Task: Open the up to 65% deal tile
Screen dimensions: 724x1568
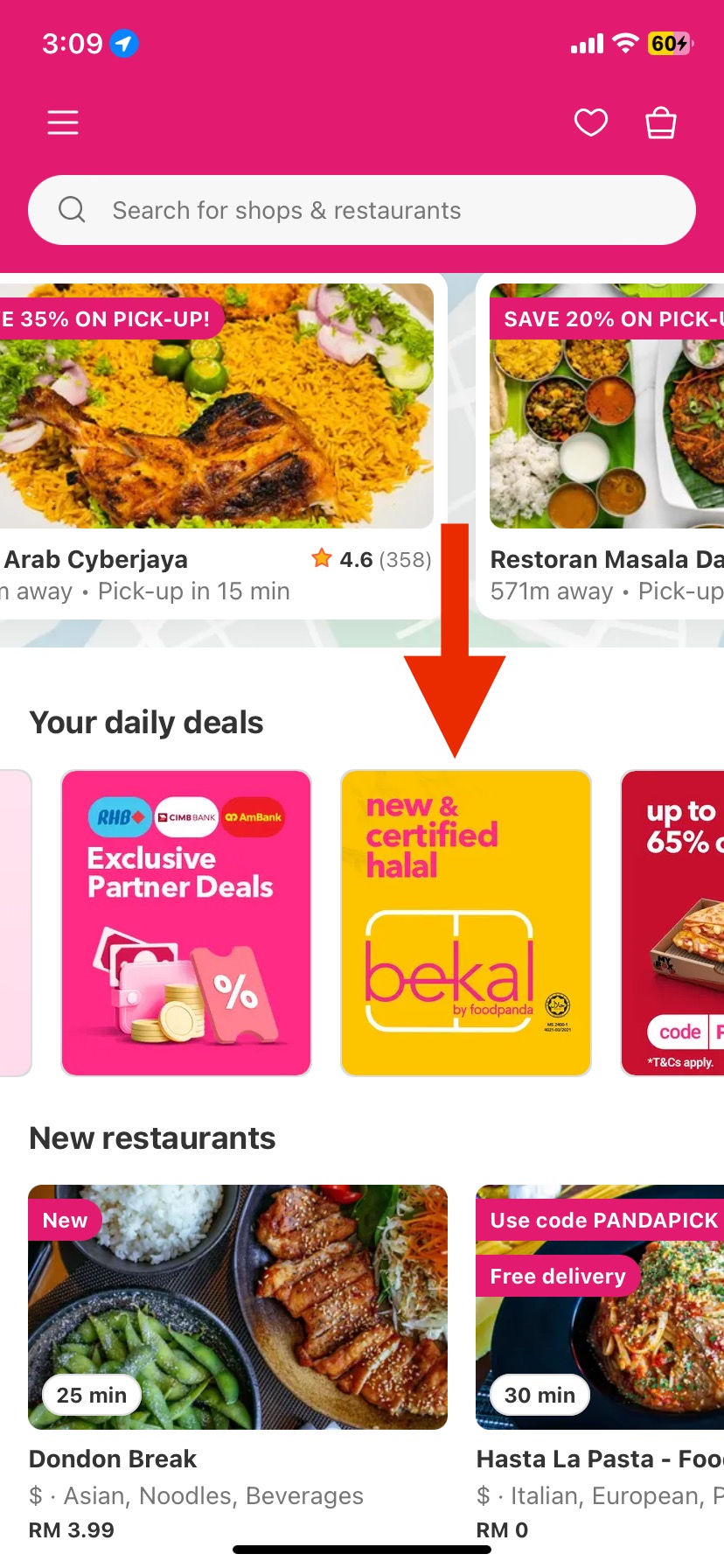Action: [x=673, y=922]
